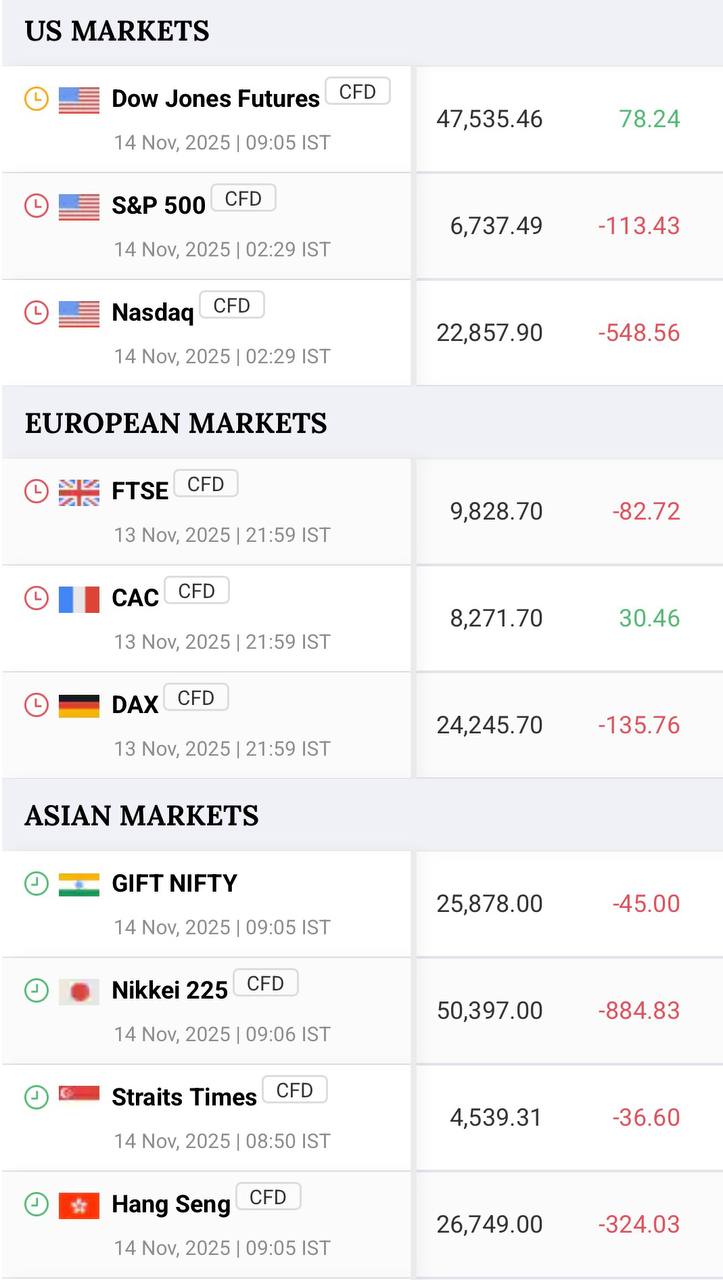Tap the DAX index row
Viewport: 723px width, 1280px height.
click(135, 705)
